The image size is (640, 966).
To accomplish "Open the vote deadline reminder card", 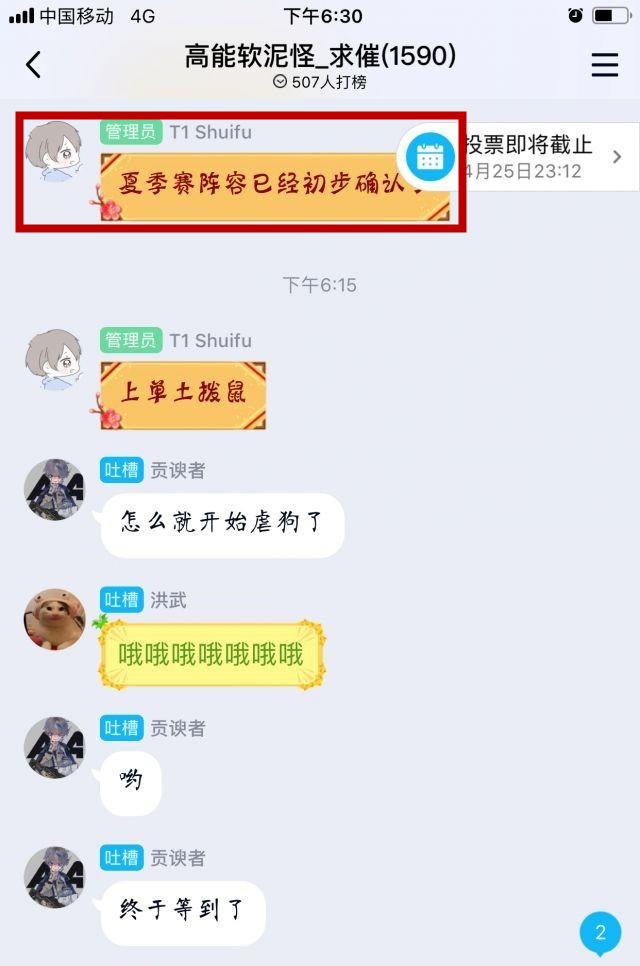I will [530, 157].
